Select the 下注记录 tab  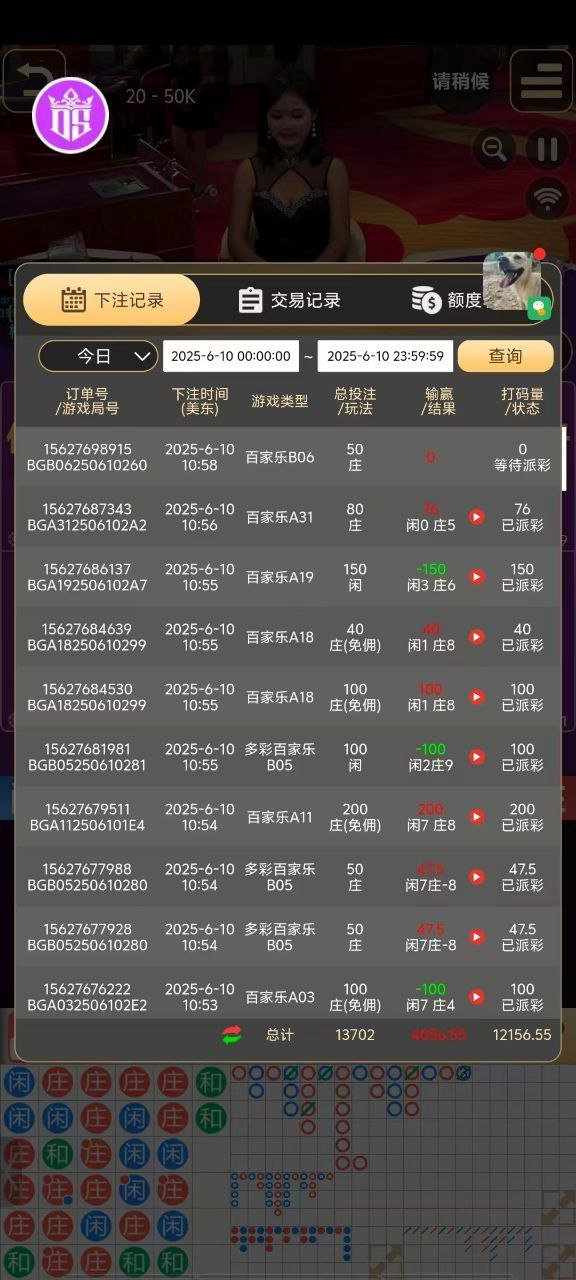click(x=112, y=300)
